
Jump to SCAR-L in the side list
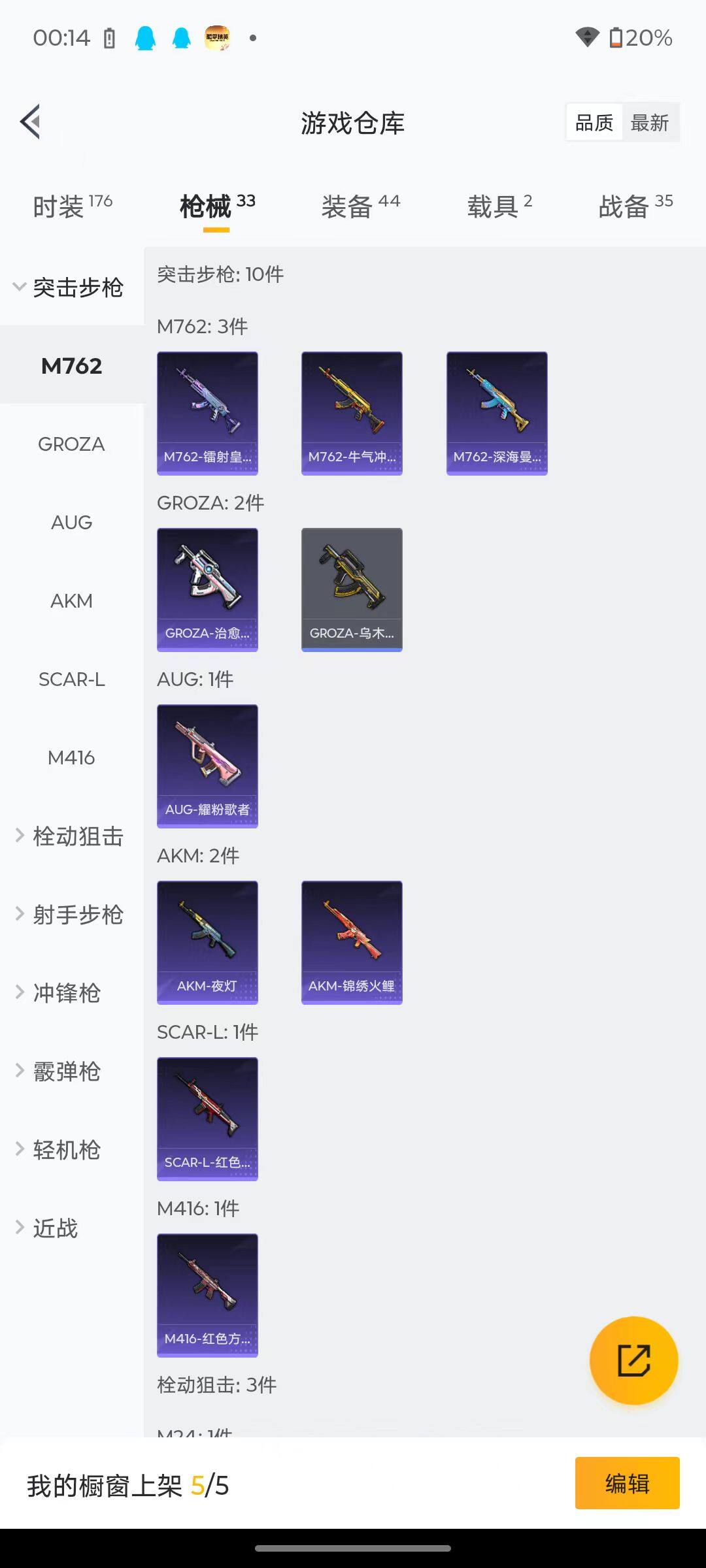pos(71,679)
